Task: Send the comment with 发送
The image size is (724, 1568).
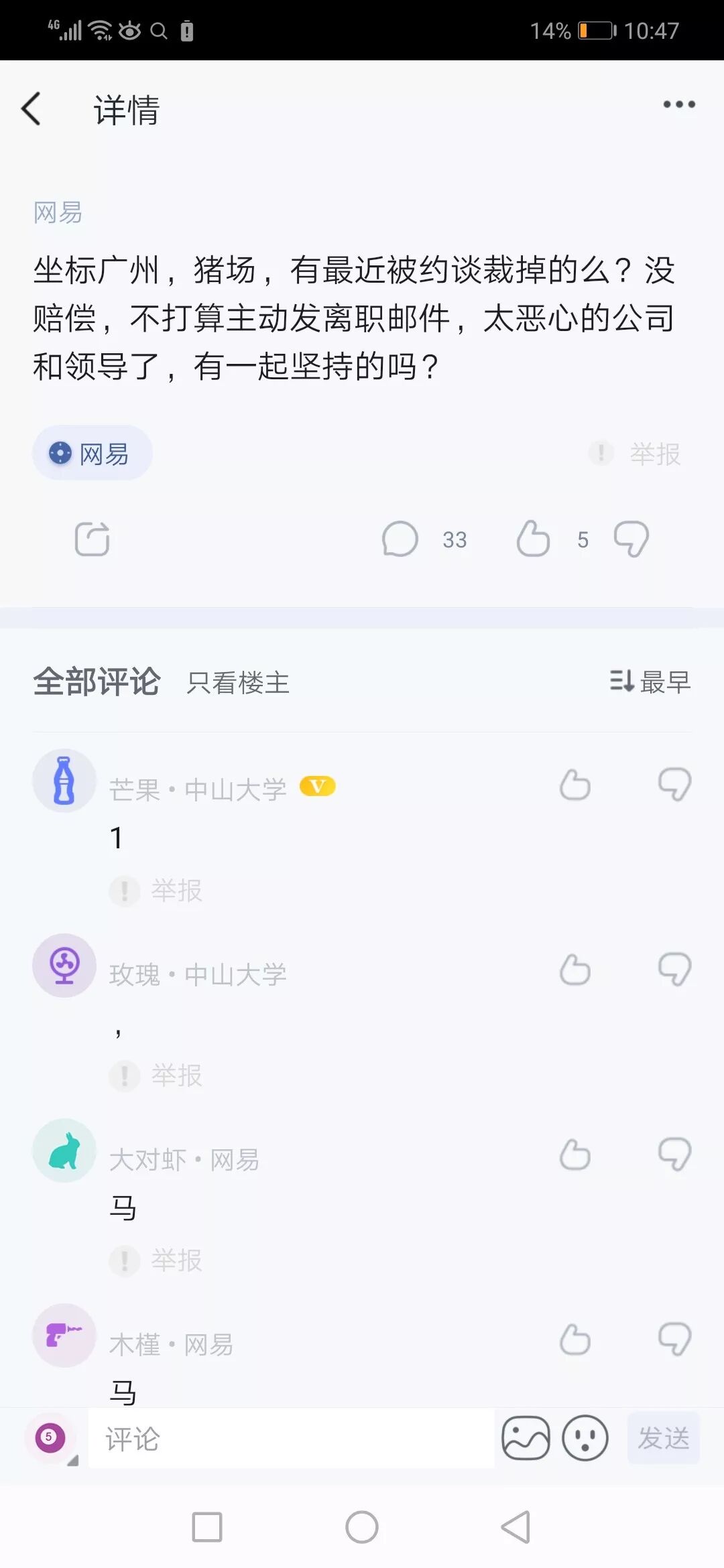Action: (x=664, y=1438)
